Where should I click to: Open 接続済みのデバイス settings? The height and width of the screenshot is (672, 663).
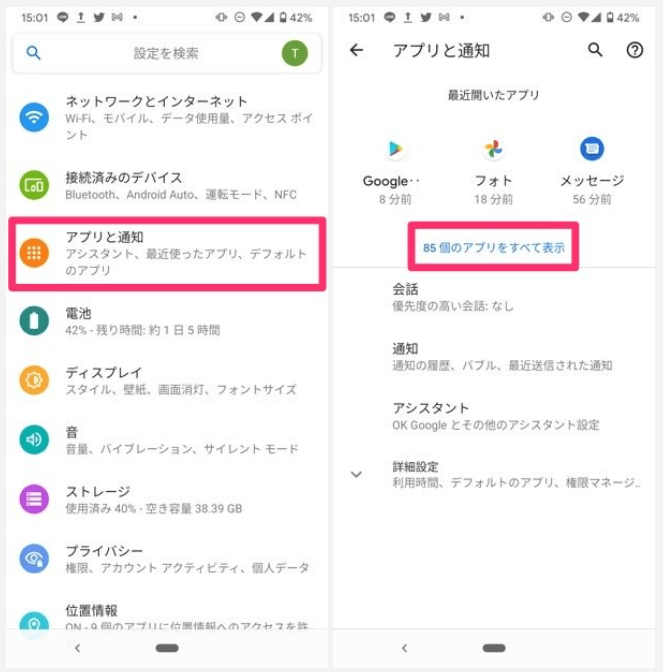(167, 185)
